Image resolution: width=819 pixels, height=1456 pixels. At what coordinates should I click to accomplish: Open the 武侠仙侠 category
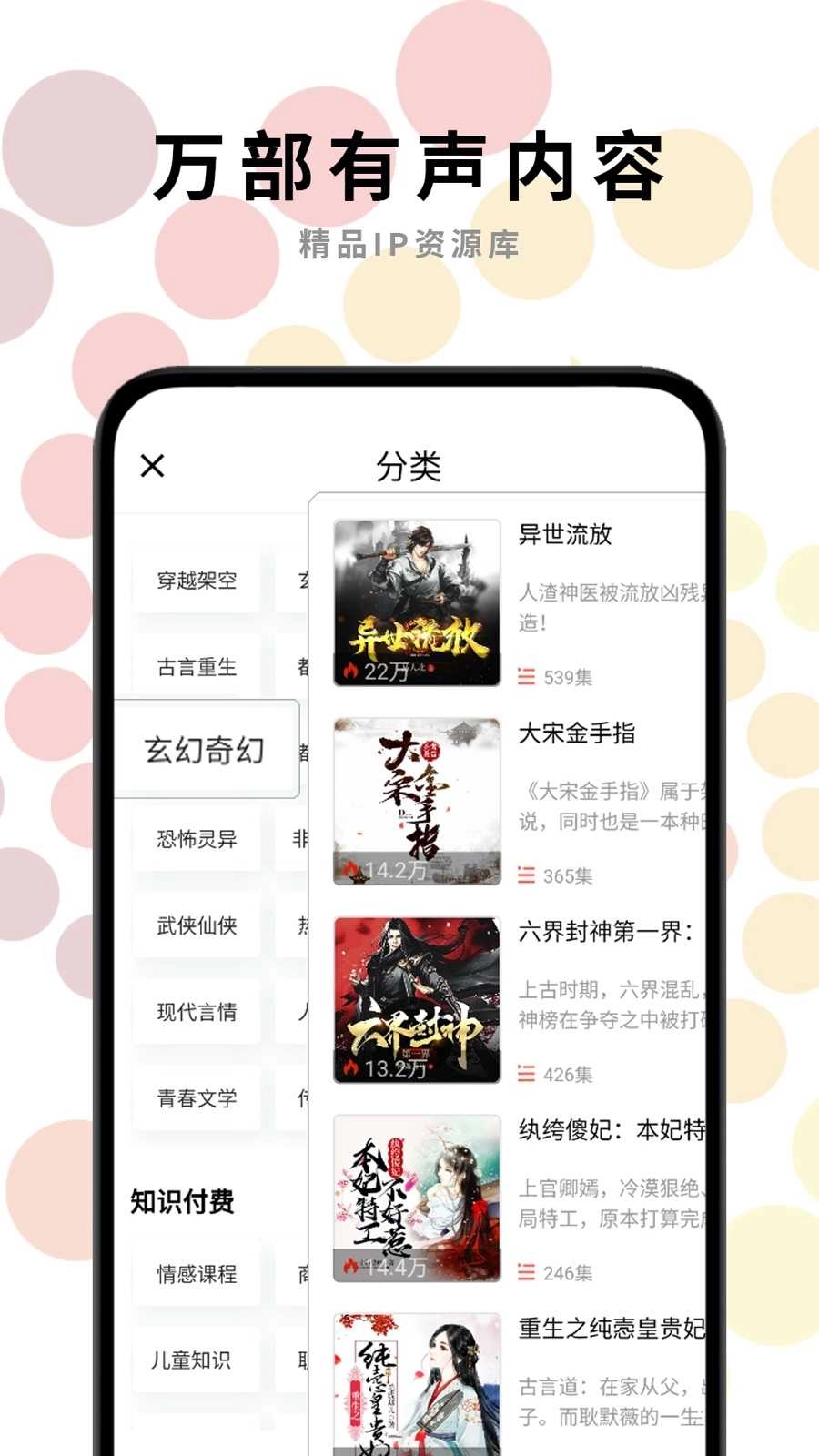195,925
